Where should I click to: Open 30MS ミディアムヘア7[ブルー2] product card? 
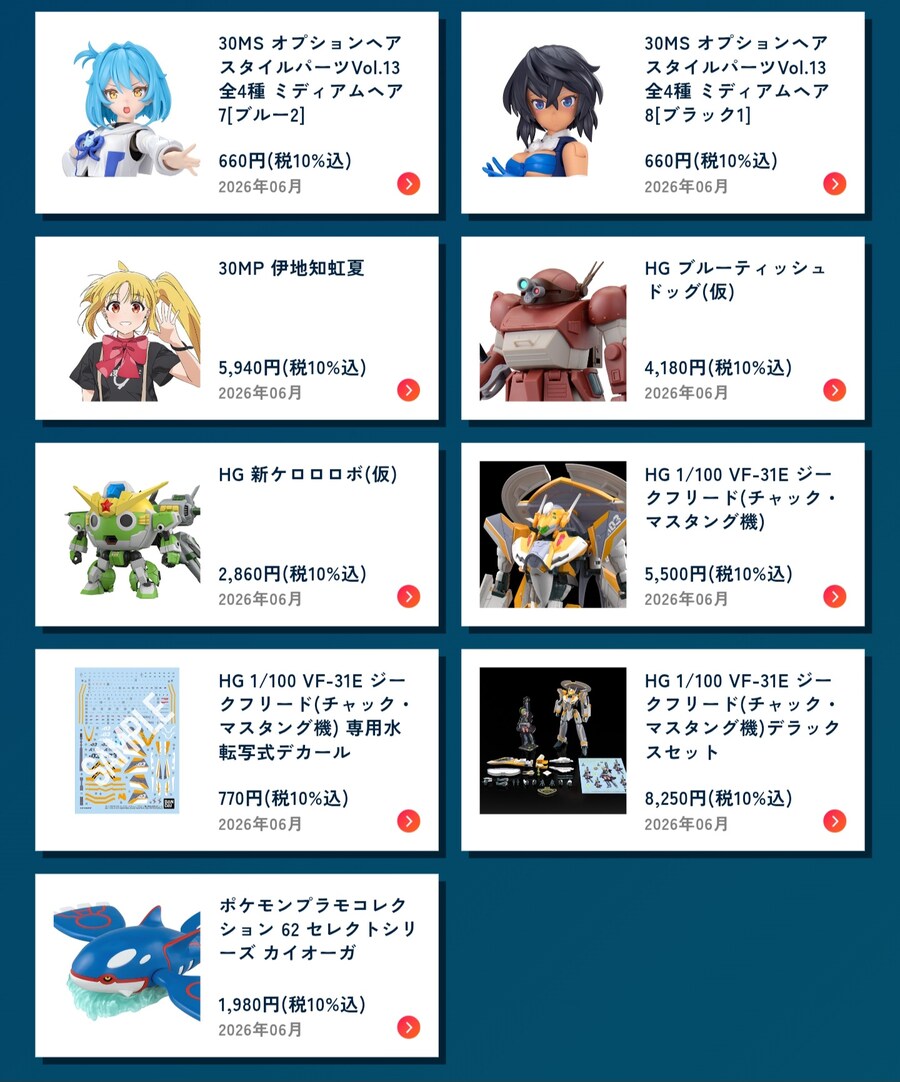tap(237, 113)
